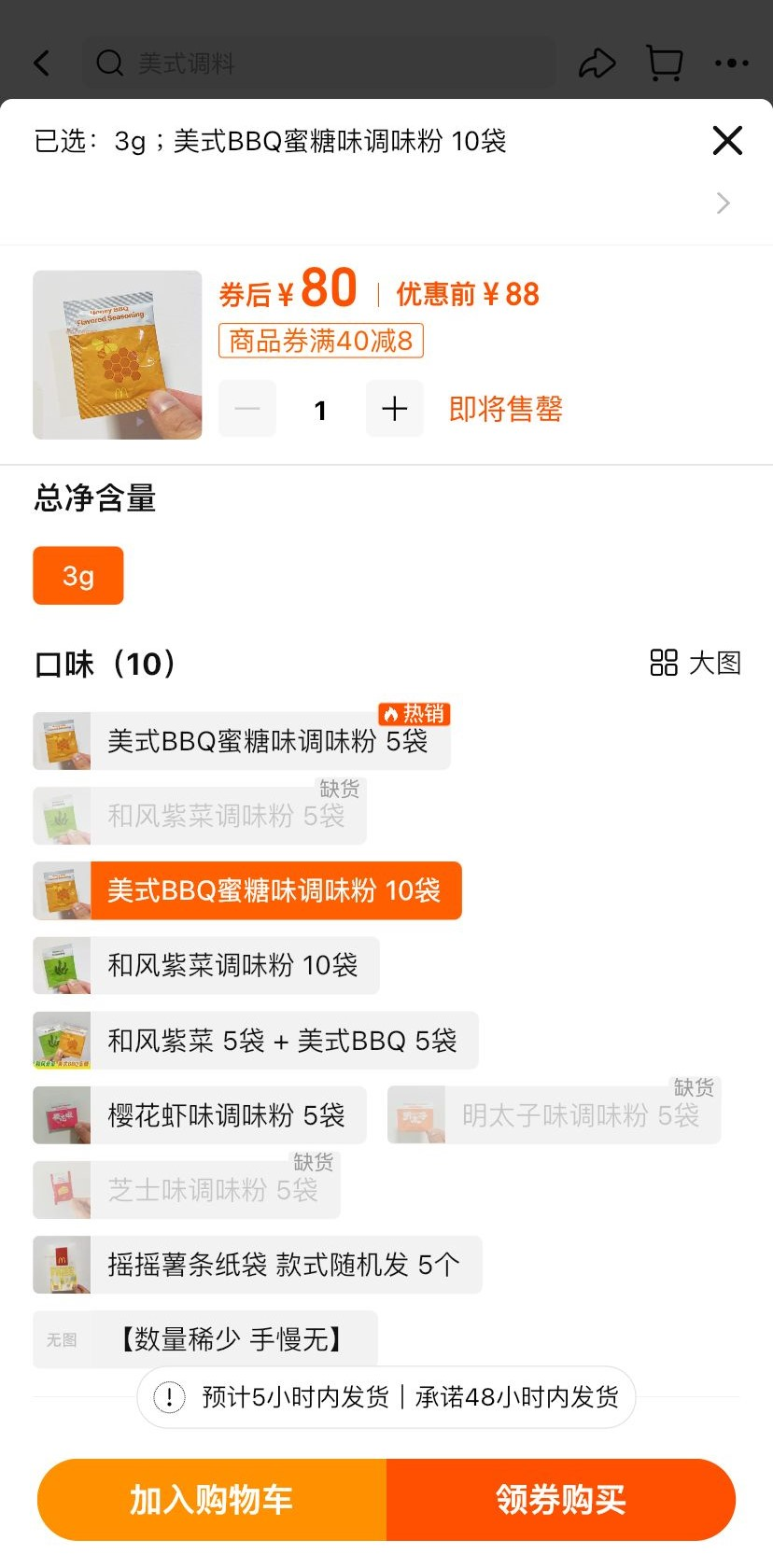Go back using the top-left arrow
Screen dimensions: 773x1568
[x=42, y=63]
